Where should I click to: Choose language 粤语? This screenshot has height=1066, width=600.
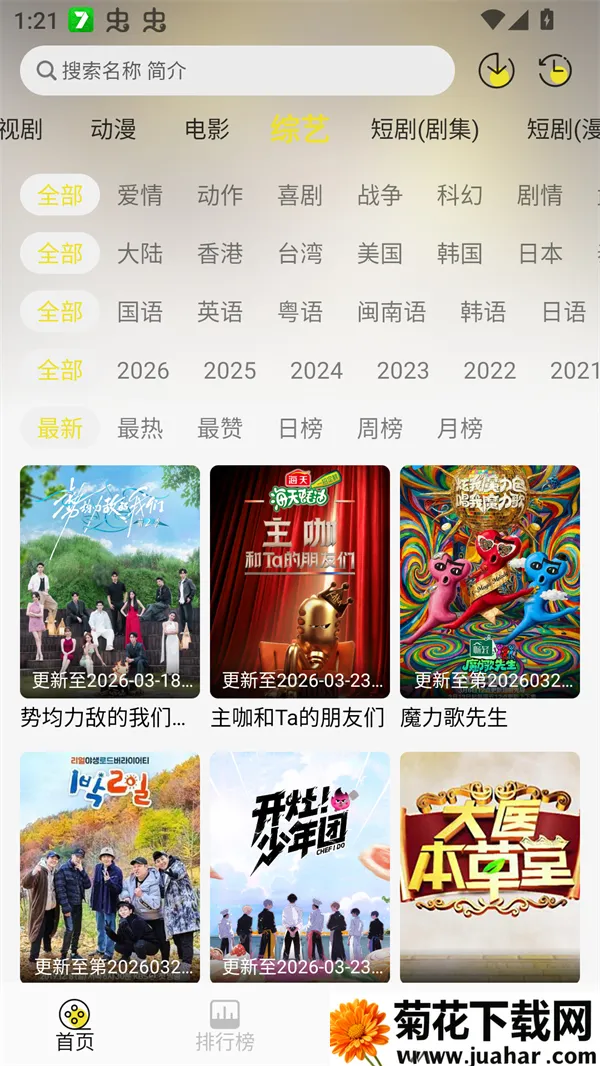pos(300,312)
